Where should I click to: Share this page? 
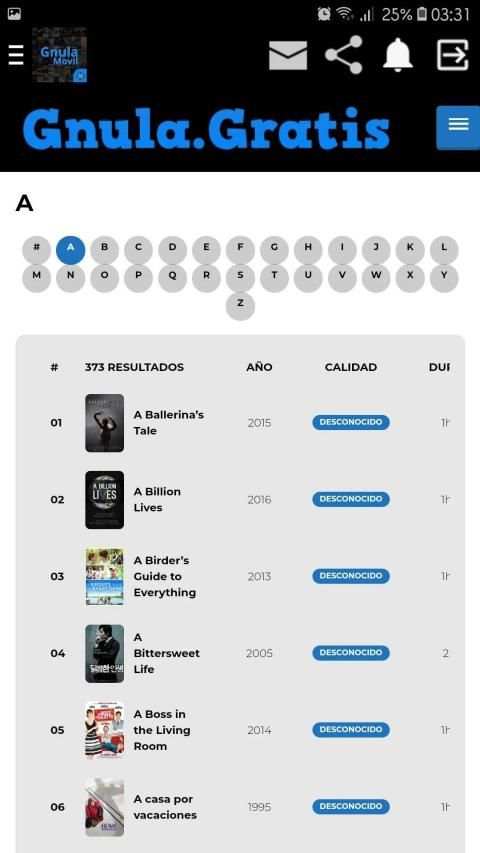point(343,55)
